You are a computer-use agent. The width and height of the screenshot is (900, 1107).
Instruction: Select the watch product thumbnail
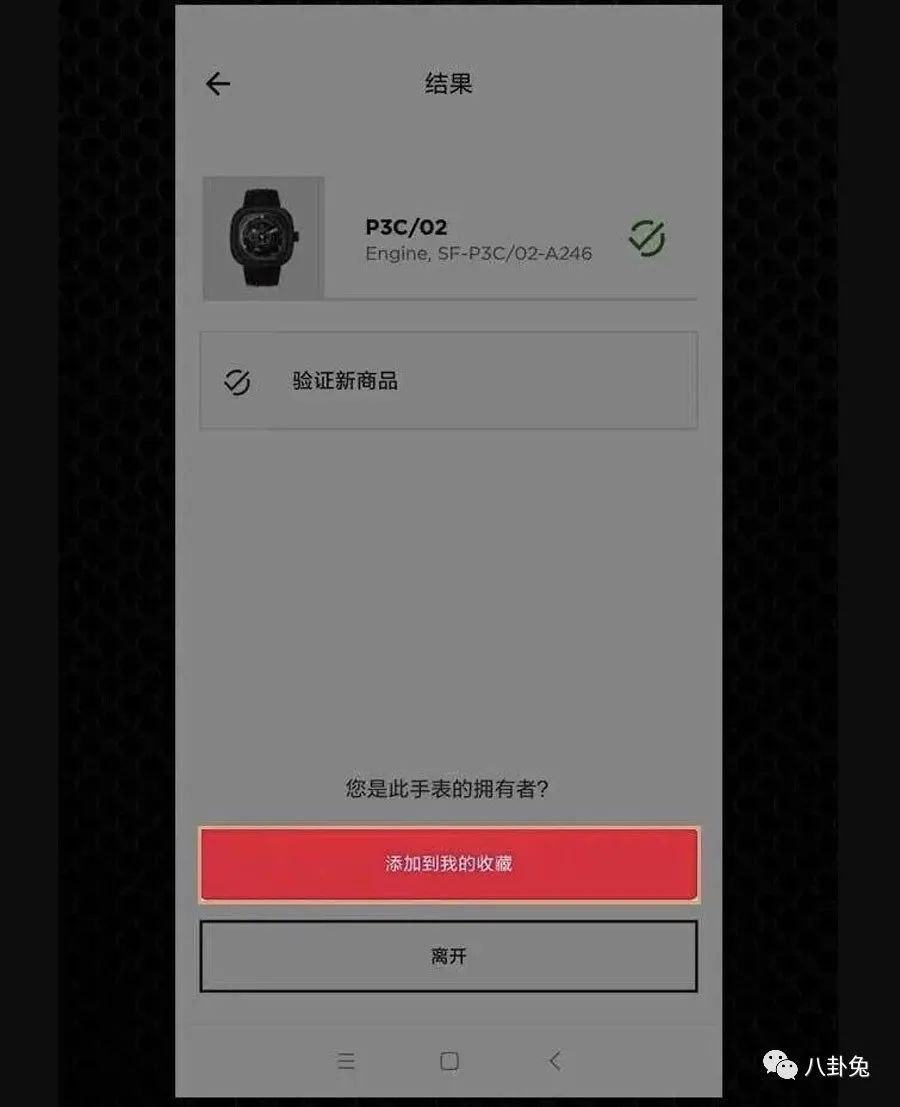pyautogui.click(x=262, y=237)
